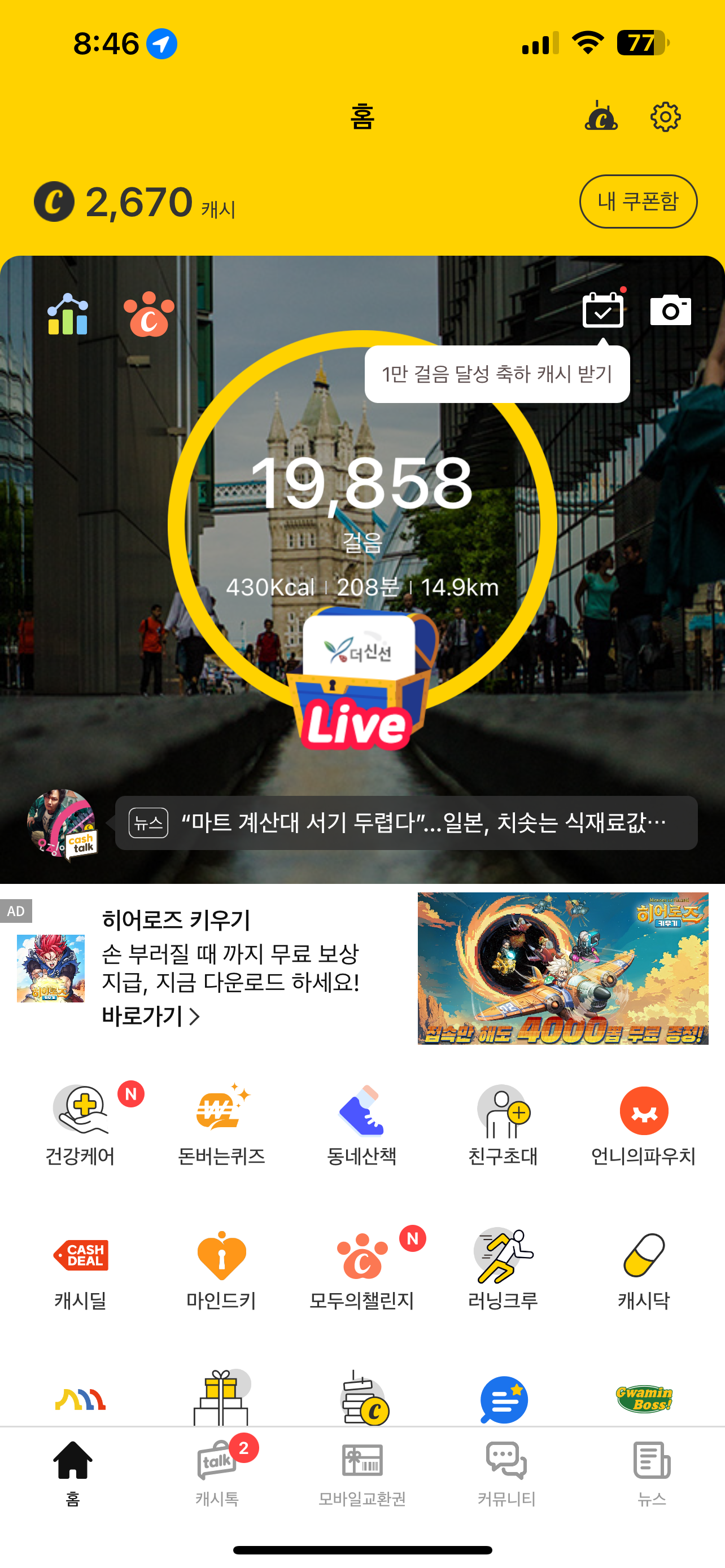View step statistics chart icon

pos(68,314)
